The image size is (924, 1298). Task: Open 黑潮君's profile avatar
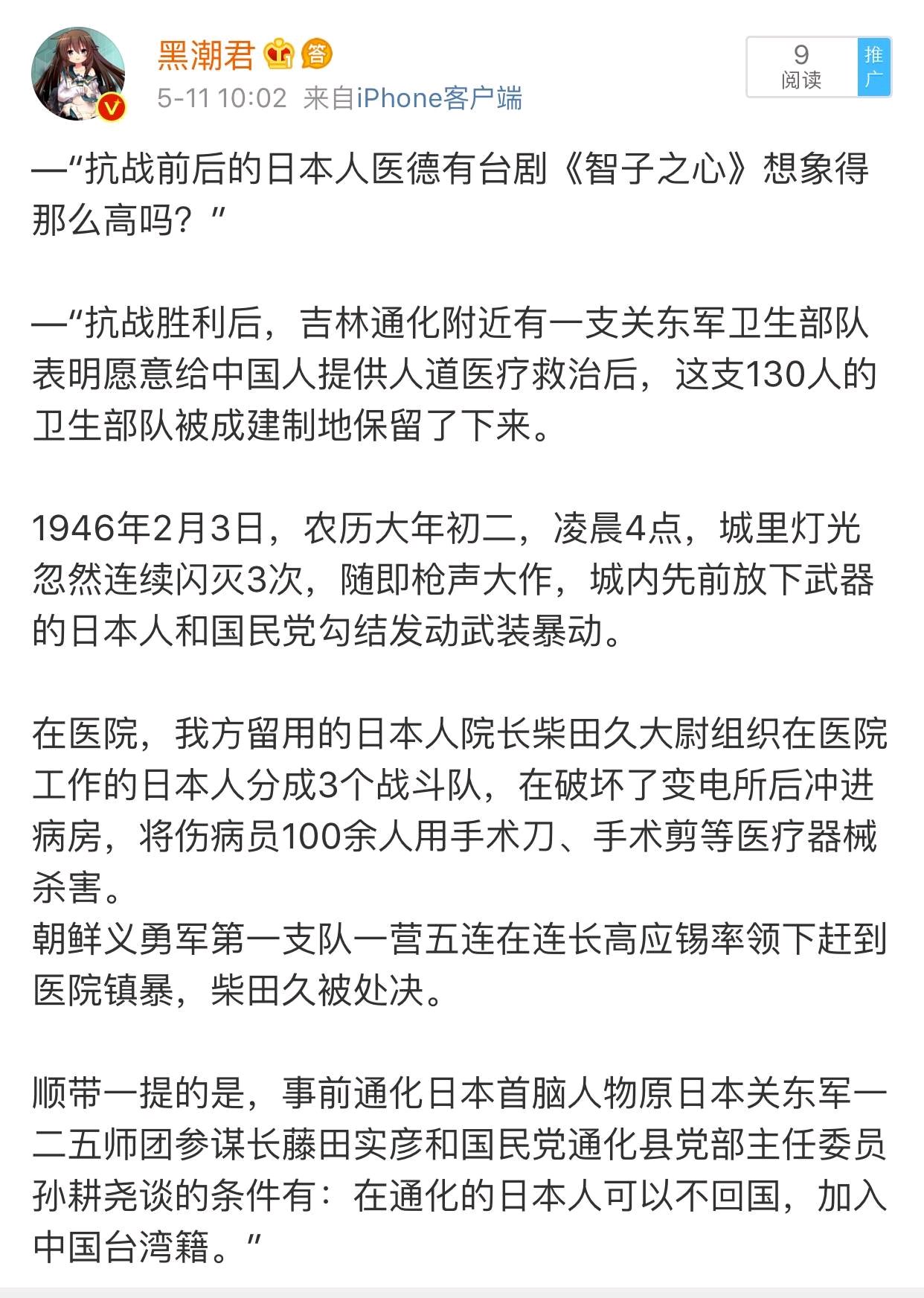pyautogui.click(x=78, y=74)
